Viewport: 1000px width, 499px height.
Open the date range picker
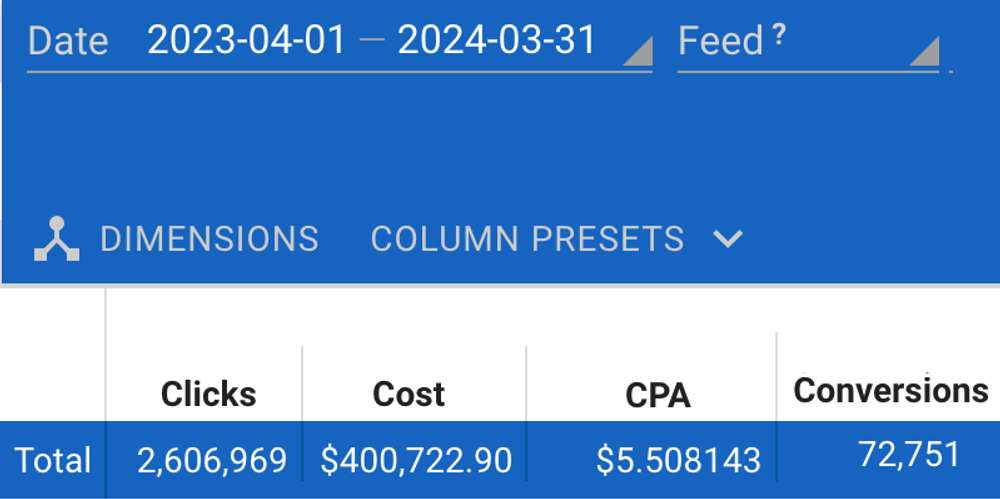click(372, 42)
